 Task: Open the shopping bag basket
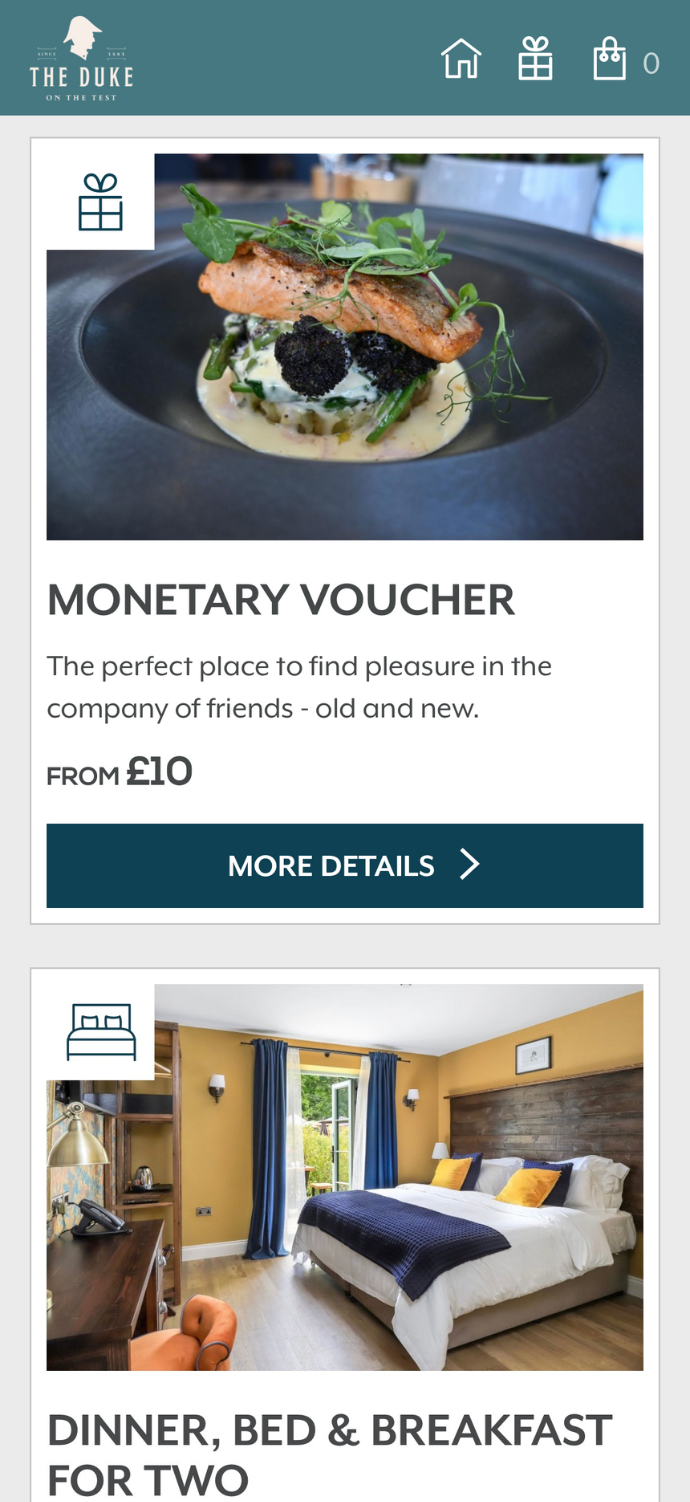610,59
